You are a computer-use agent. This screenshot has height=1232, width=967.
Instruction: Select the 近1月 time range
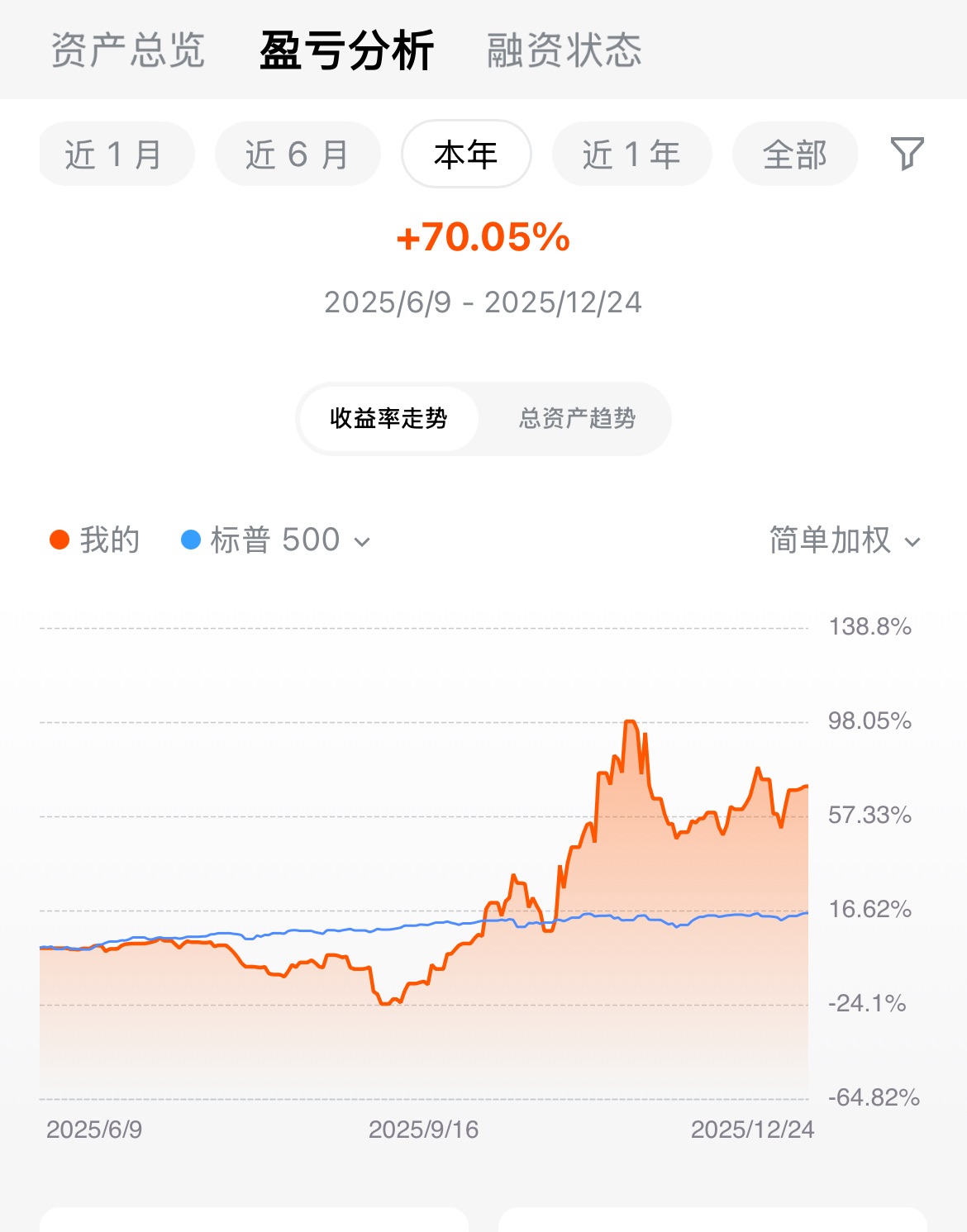tap(114, 155)
